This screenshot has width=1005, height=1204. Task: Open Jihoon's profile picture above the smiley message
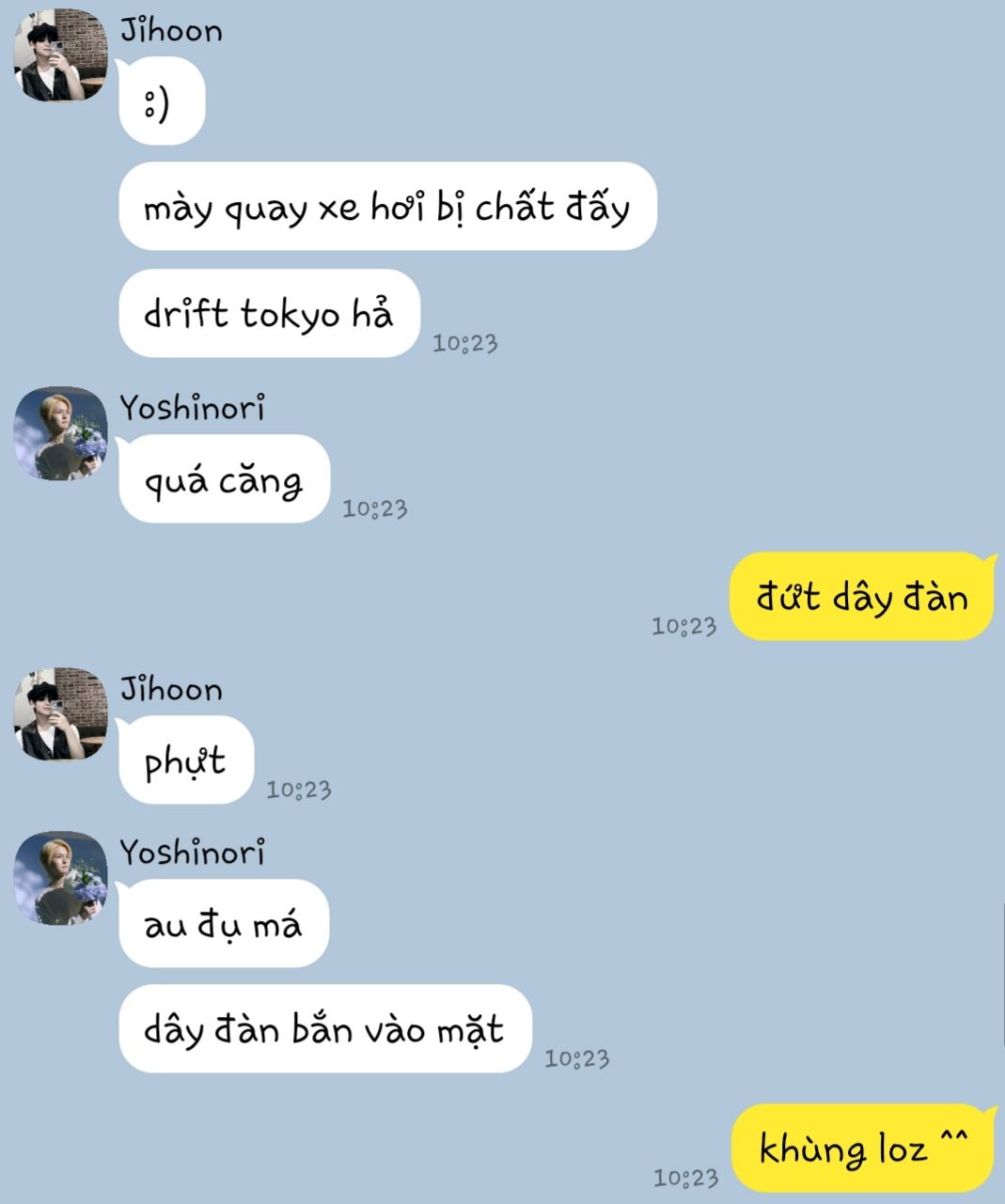pos(60,55)
